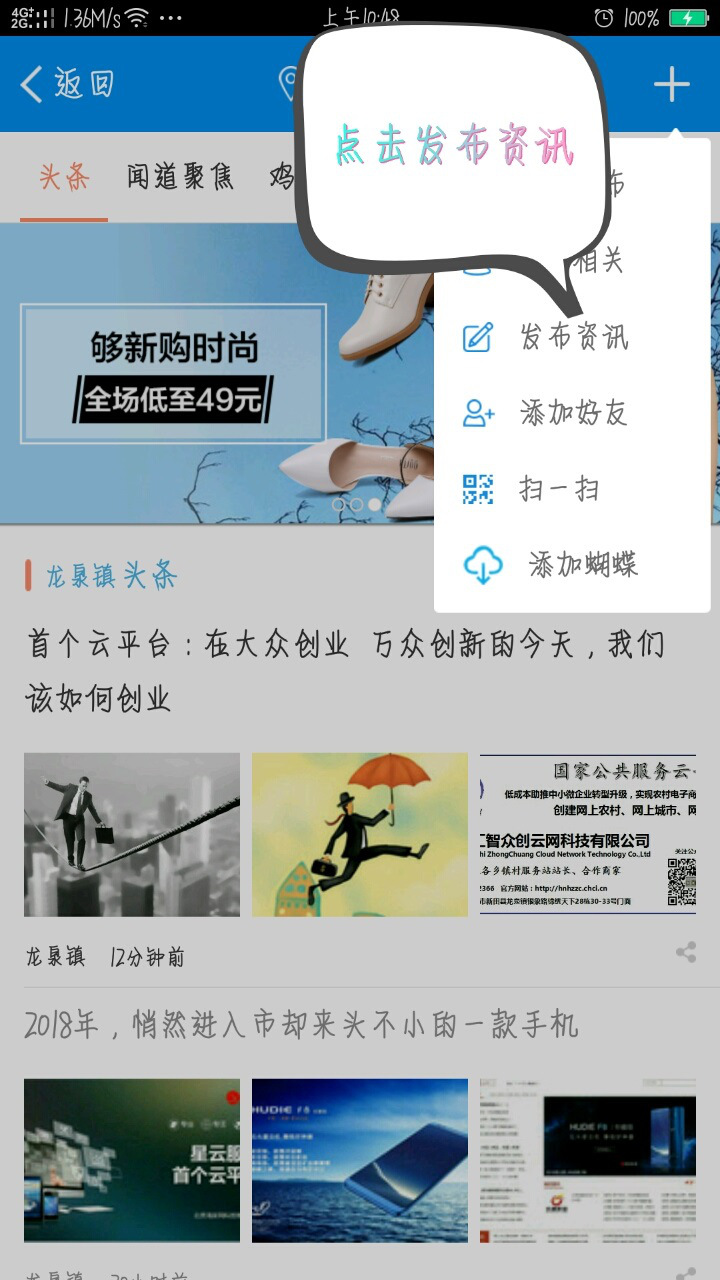The image size is (720, 1280).
Task: View the blue HUDIE phone thumbnail
Action: 360,1160
